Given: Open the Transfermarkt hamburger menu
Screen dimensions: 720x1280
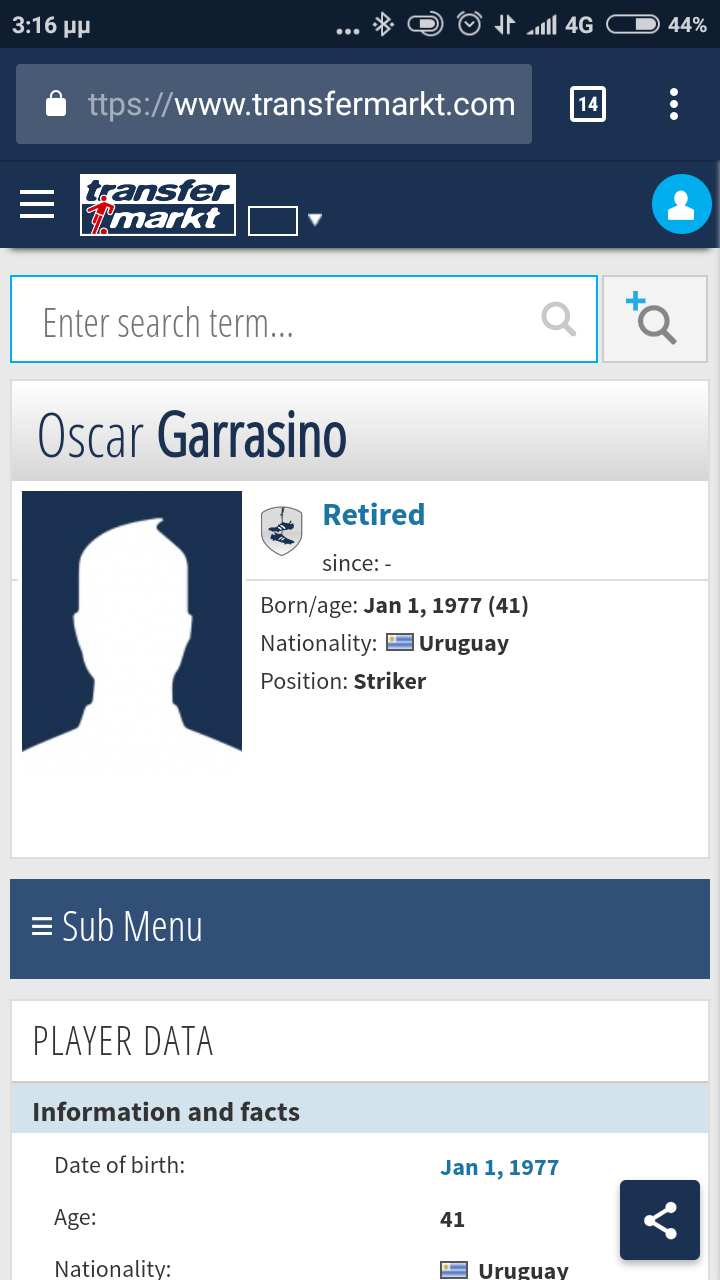Looking at the screenshot, I should coord(38,205).
